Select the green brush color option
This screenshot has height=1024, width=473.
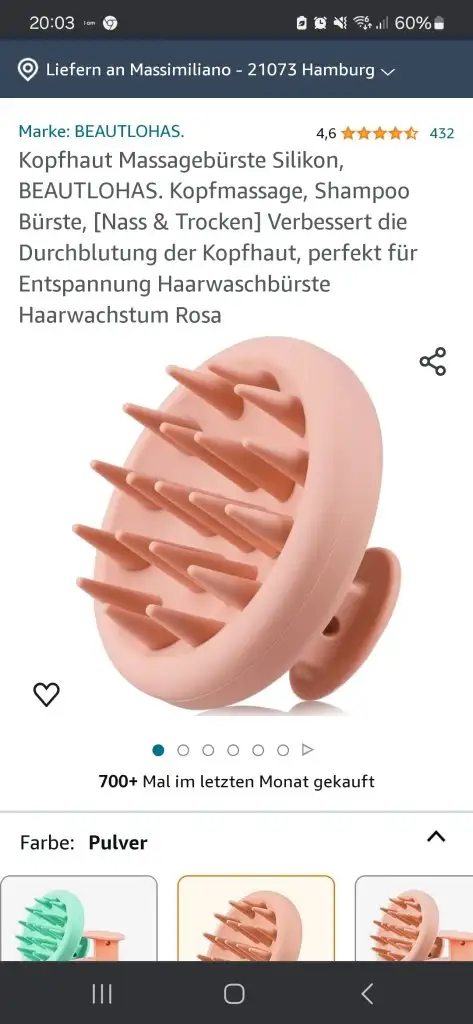(78, 918)
